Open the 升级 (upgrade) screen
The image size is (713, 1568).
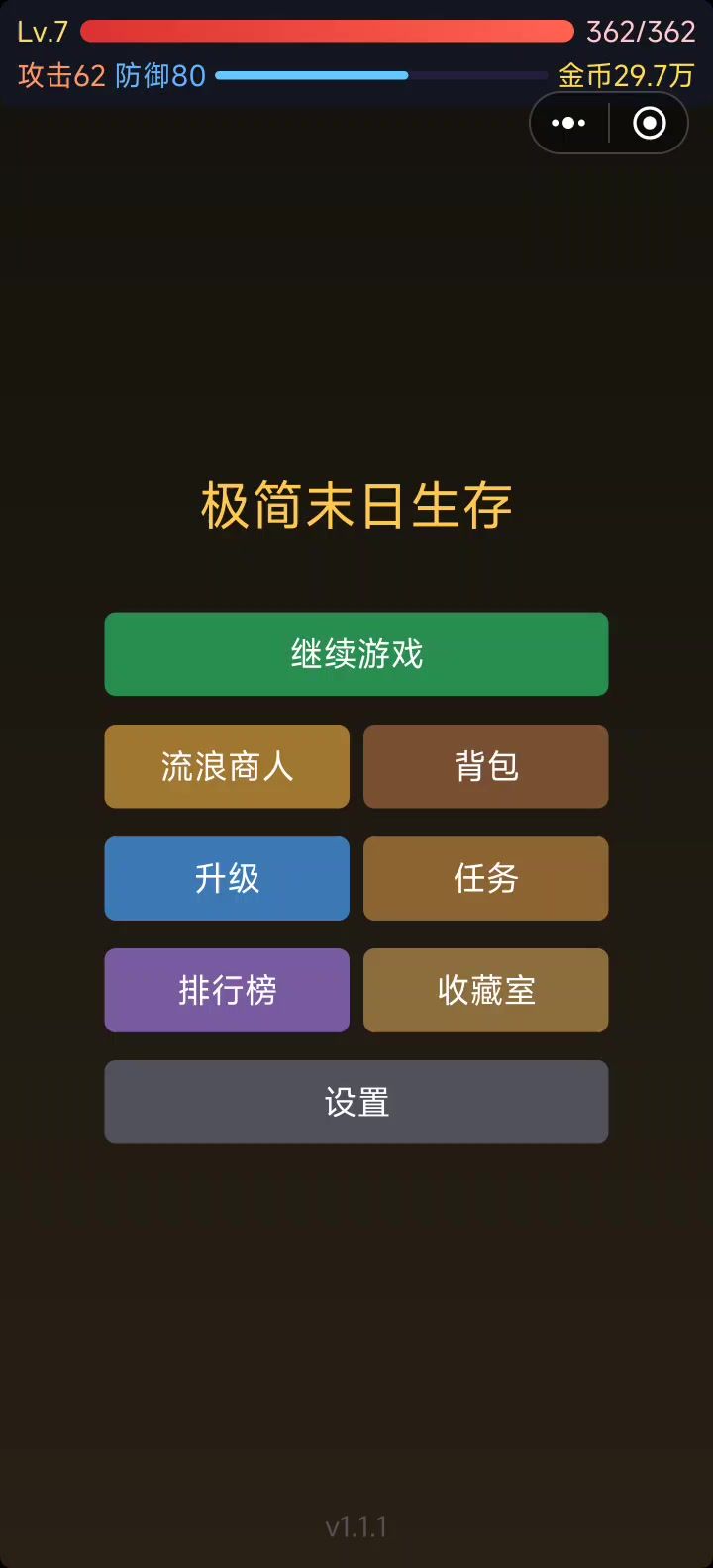[227, 878]
